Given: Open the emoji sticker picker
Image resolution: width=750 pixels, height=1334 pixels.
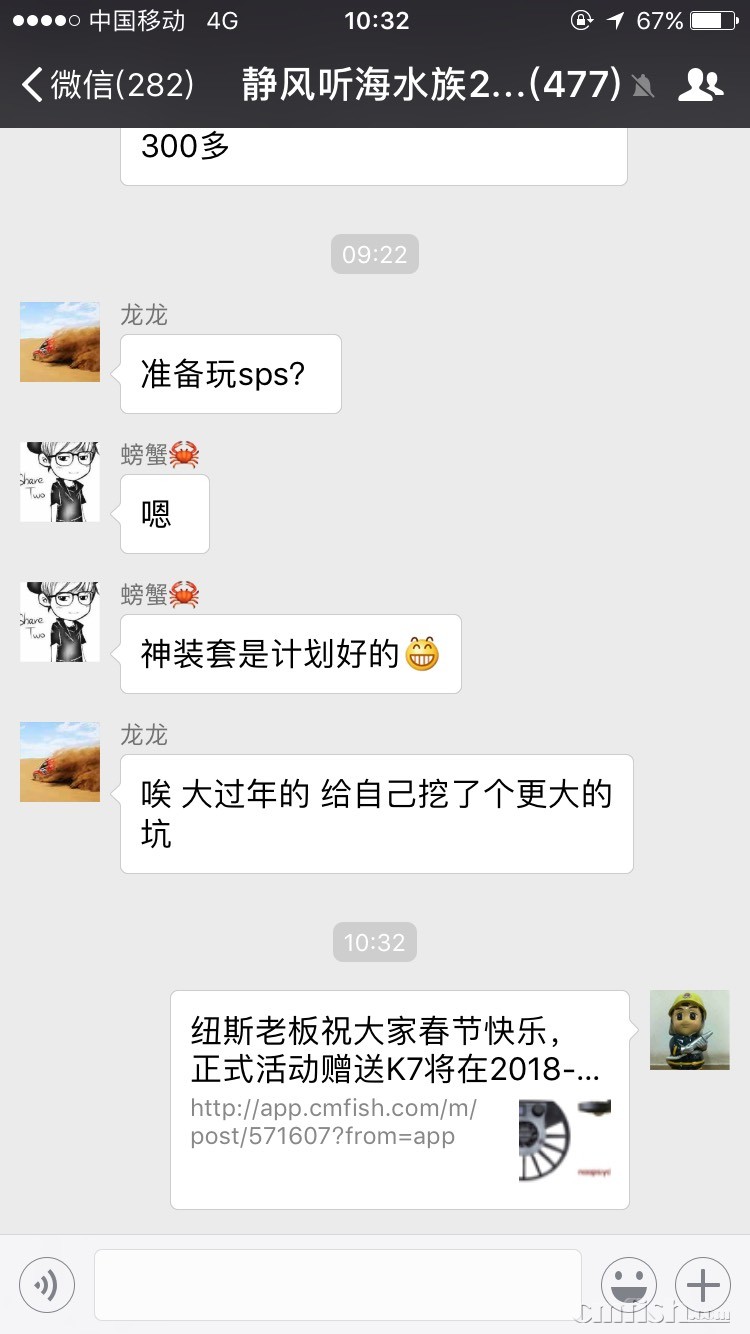Looking at the screenshot, I should tap(629, 1284).
